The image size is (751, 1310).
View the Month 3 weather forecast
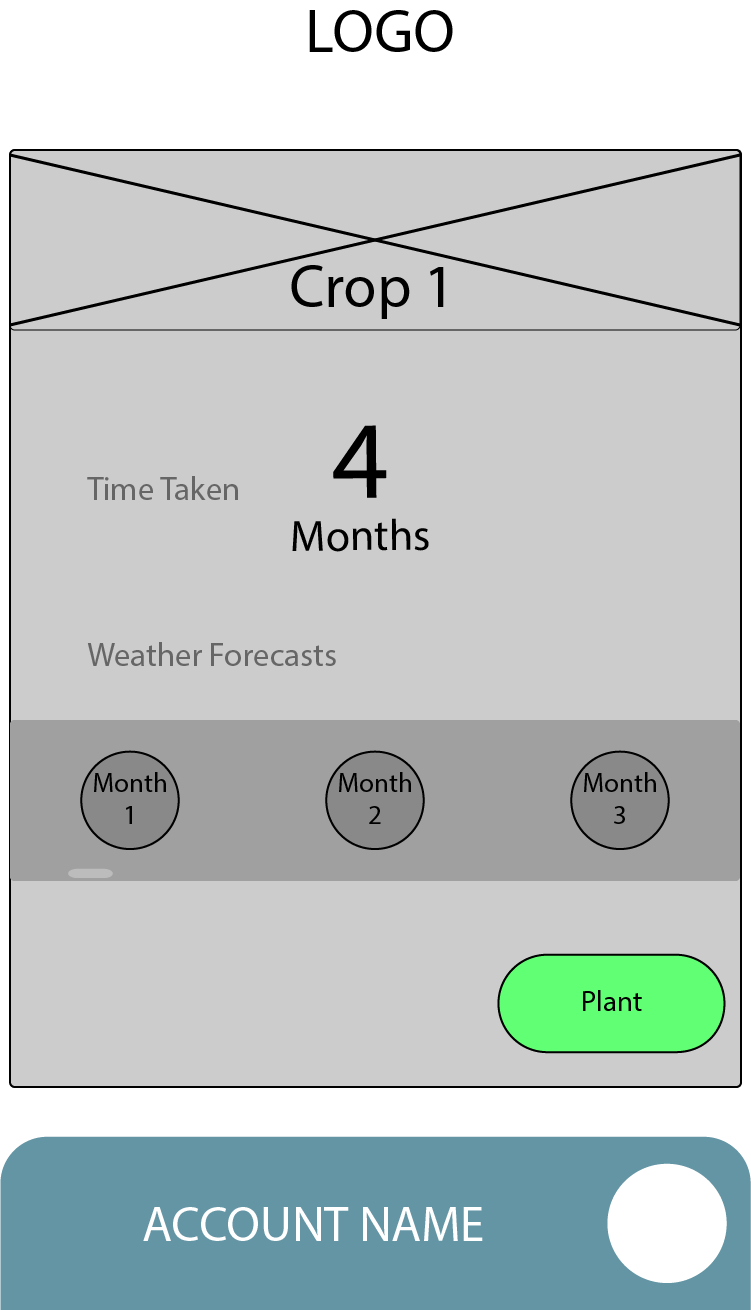click(620, 800)
